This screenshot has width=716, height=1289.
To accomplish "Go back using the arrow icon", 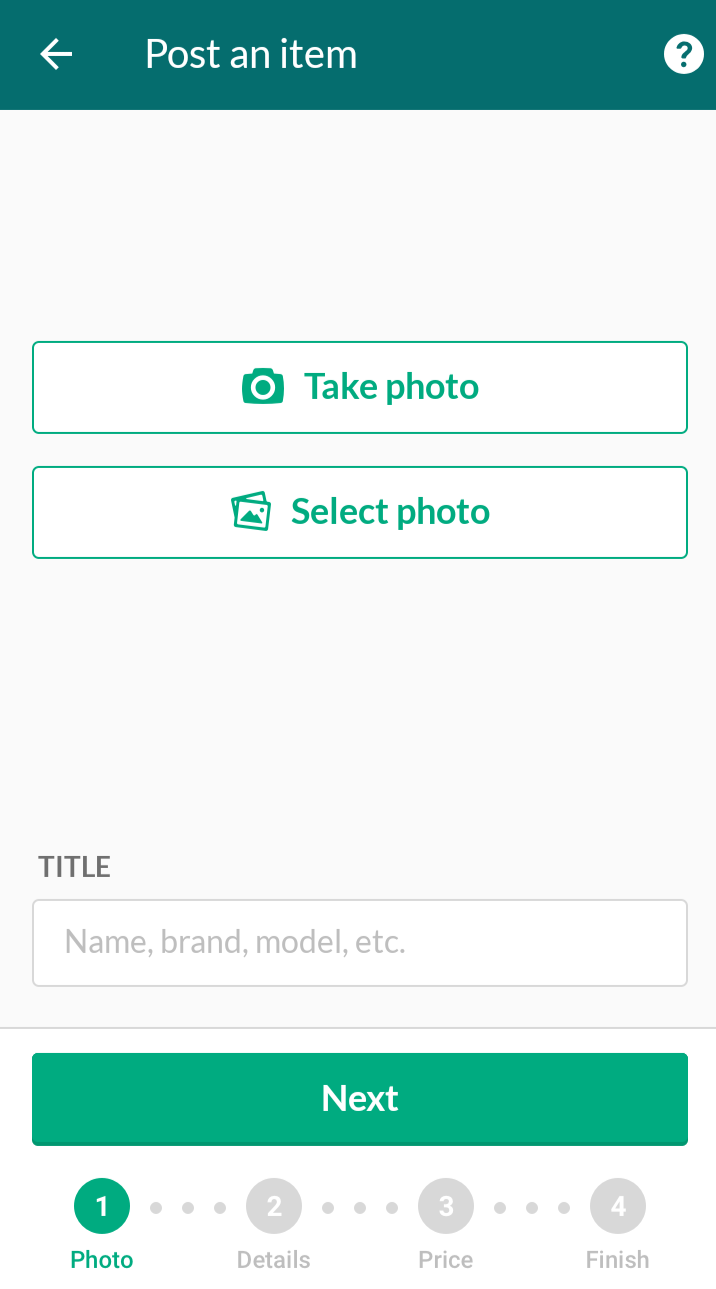I will [56, 54].
